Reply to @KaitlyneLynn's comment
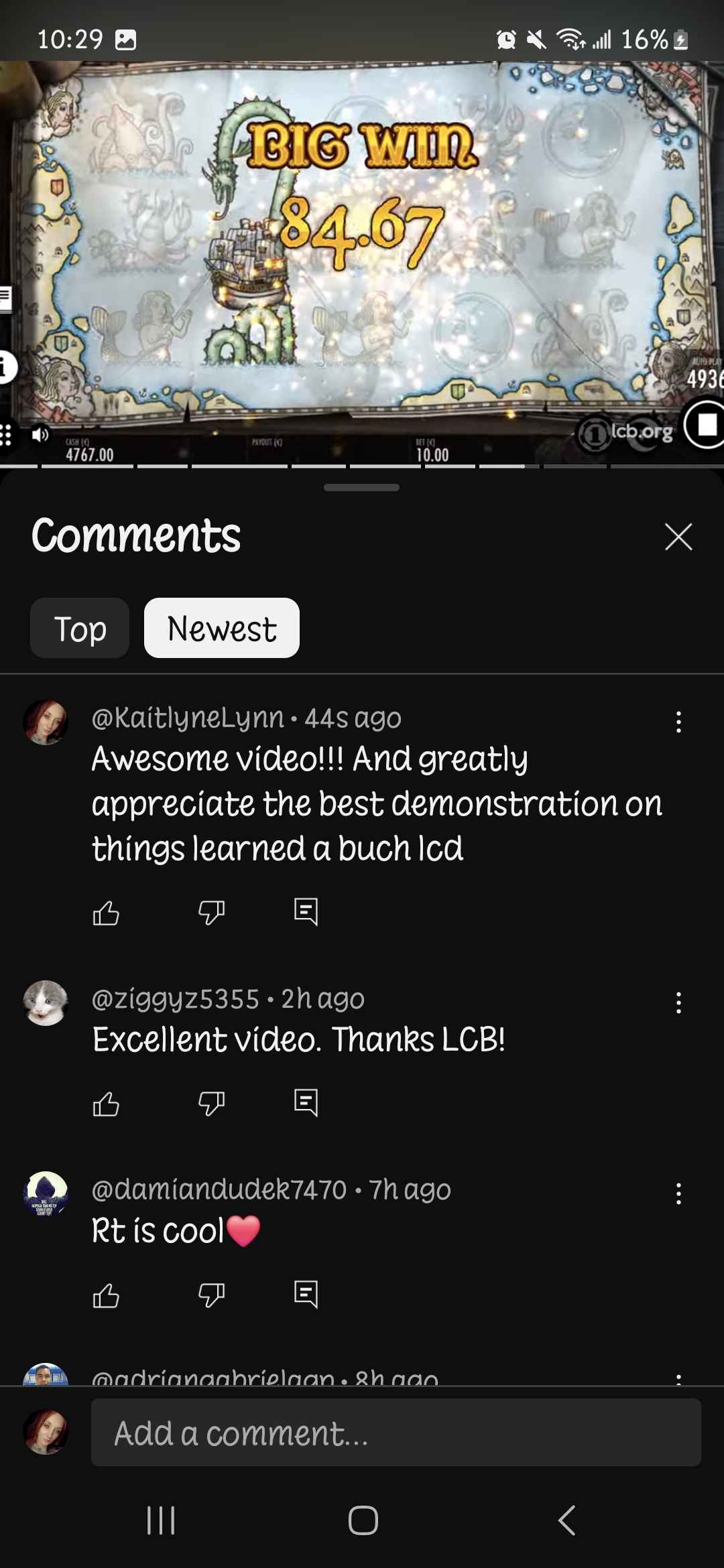 pyautogui.click(x=306, y=913)
